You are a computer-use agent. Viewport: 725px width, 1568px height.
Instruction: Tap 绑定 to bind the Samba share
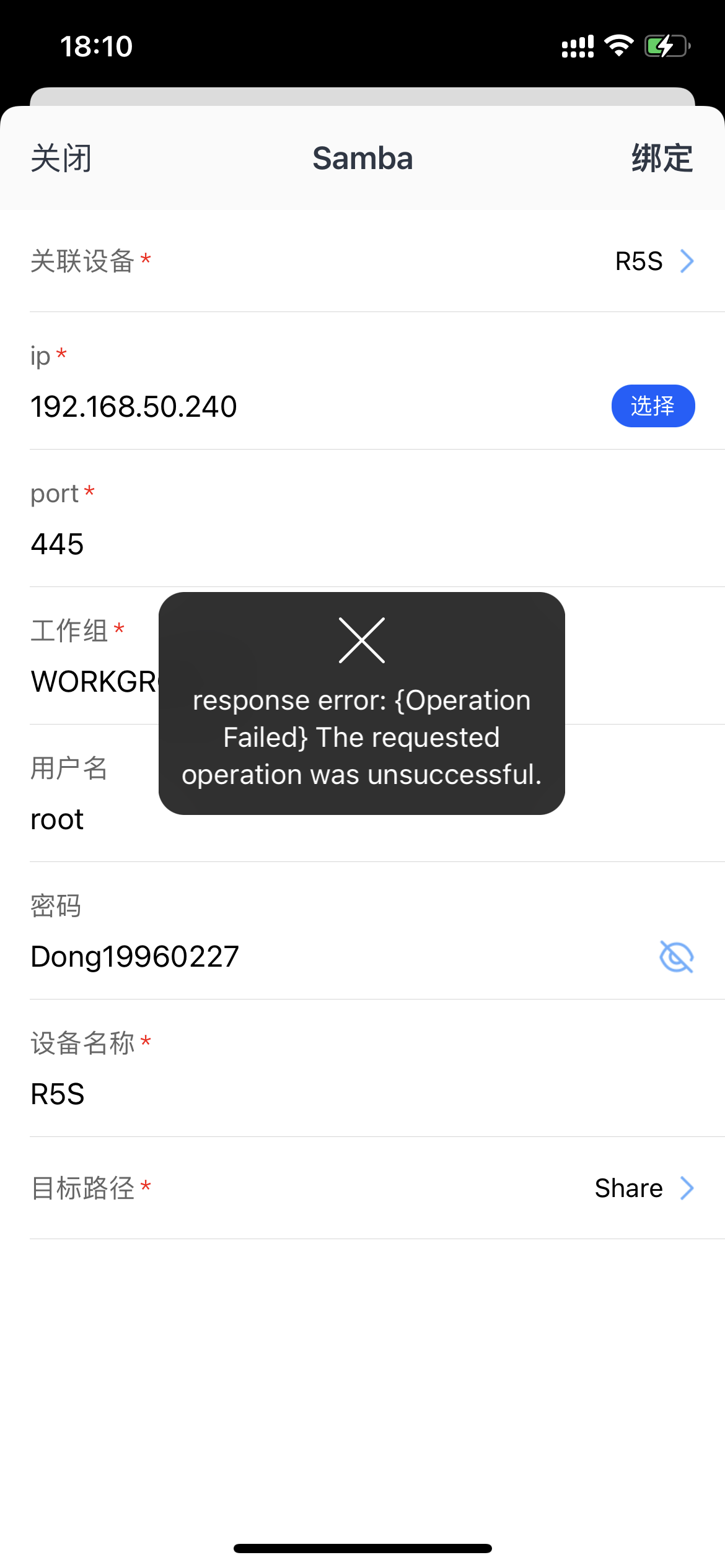click(x=662, y=159)
